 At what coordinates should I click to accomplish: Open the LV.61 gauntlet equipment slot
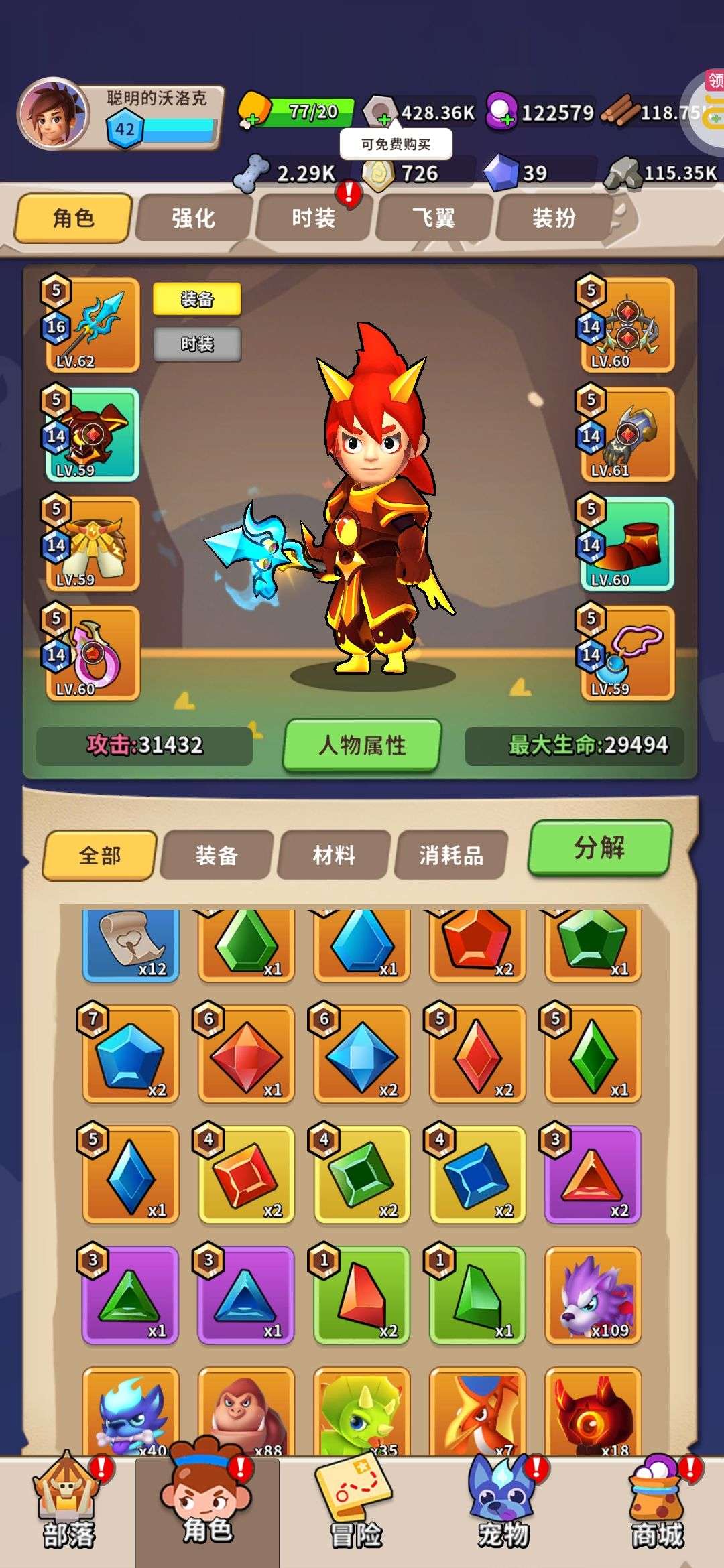627,434
